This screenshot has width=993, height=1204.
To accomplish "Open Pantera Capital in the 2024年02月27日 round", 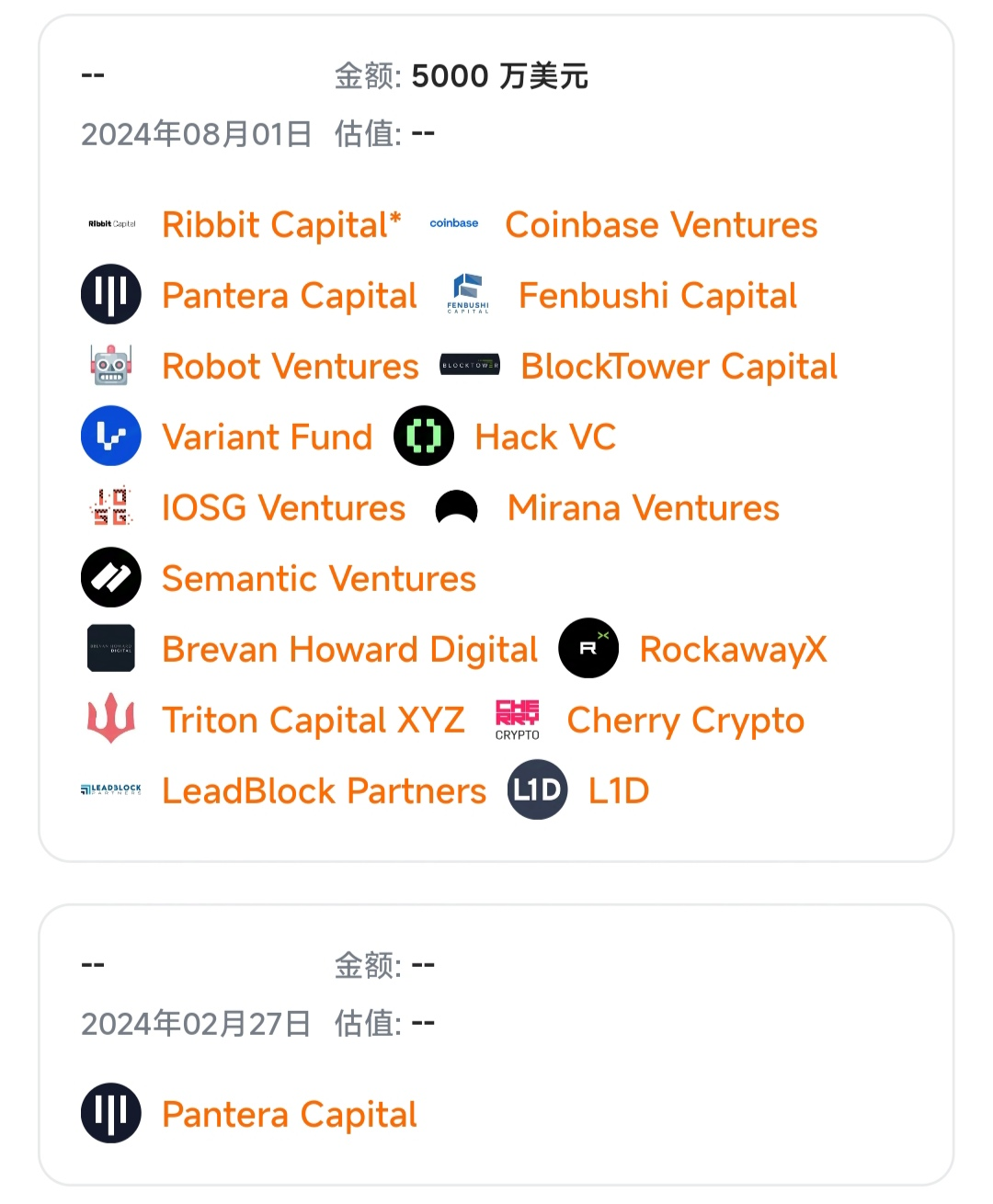I will pyautogui.click(x=289, y=1115).
